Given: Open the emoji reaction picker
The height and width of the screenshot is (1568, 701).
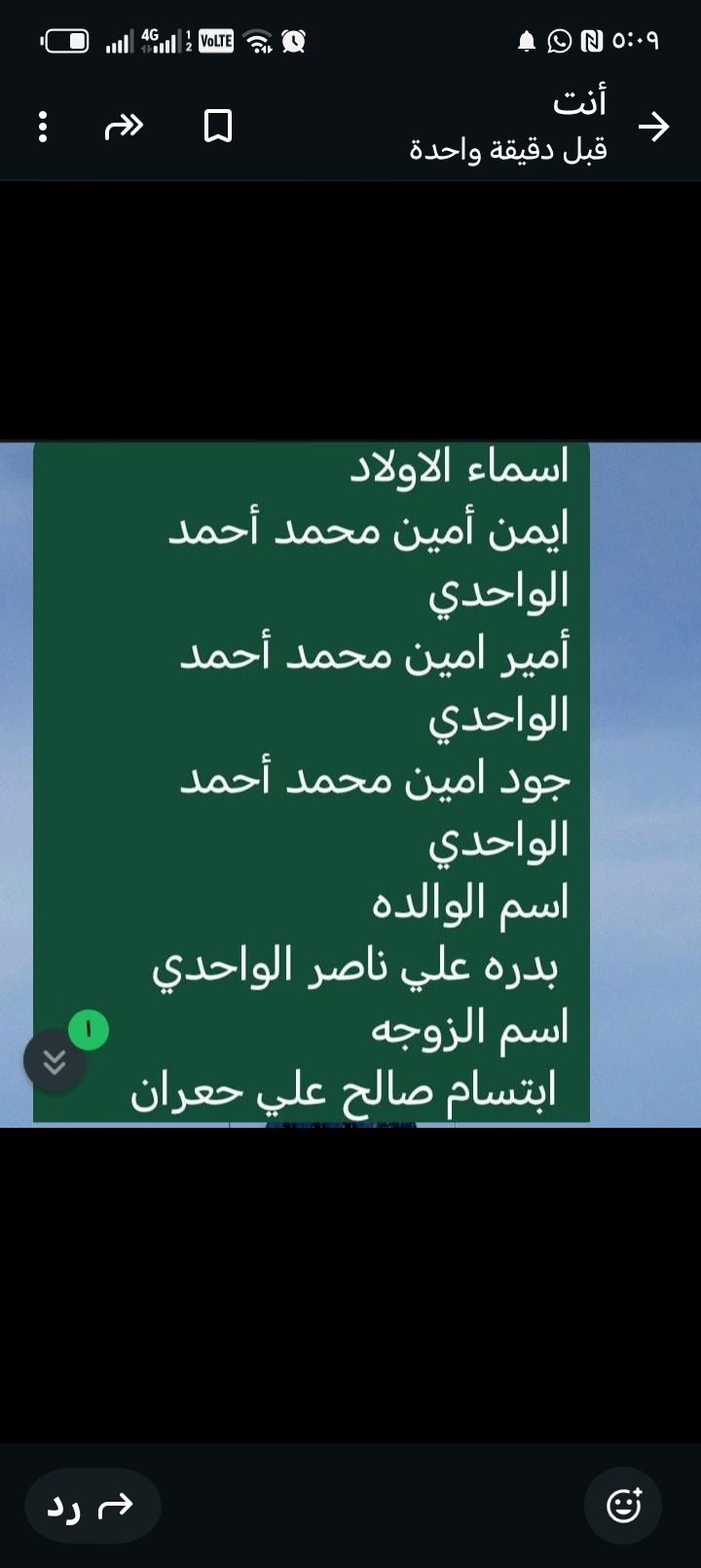Looking at the screenshot, I should pyautogui.click(x=623, y=1506).
